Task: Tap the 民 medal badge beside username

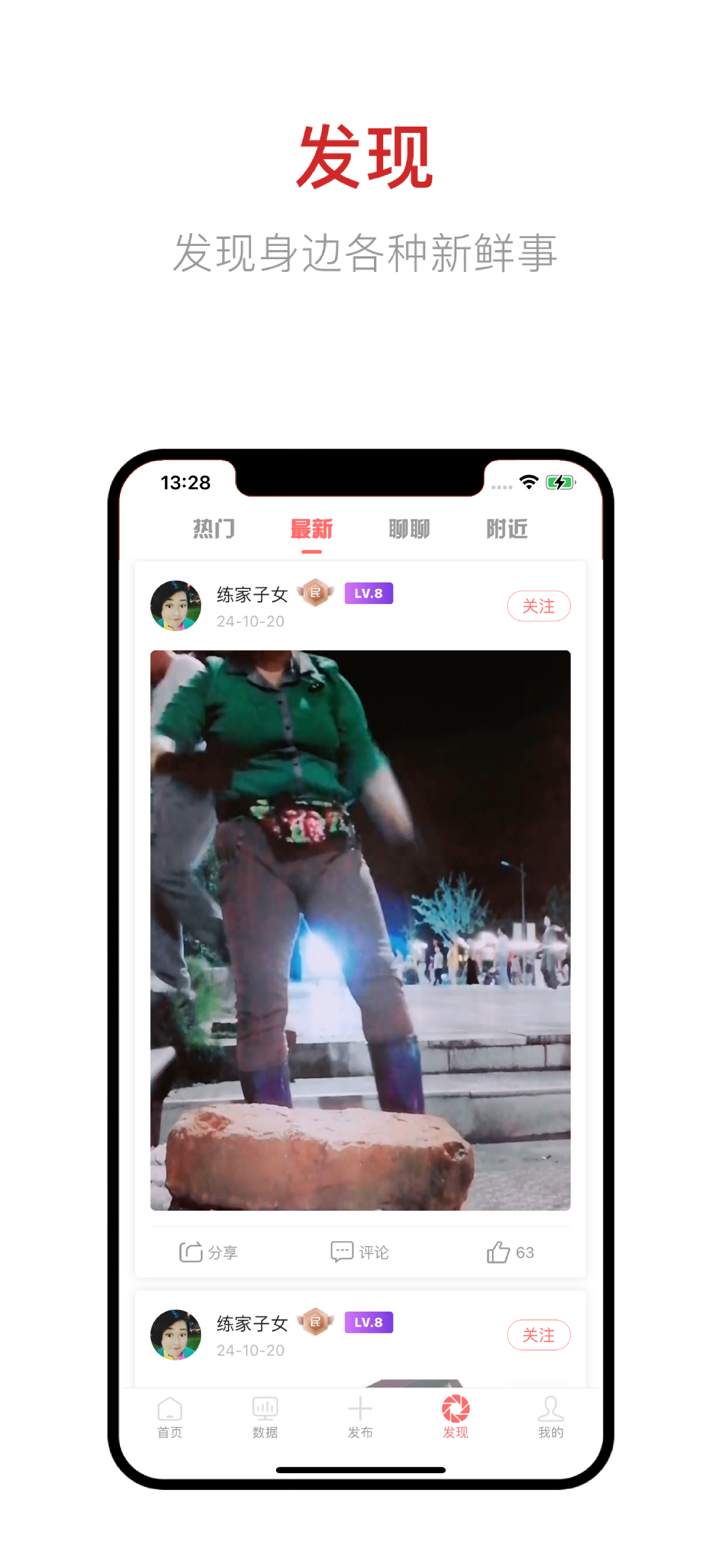Action: [315, 593]
